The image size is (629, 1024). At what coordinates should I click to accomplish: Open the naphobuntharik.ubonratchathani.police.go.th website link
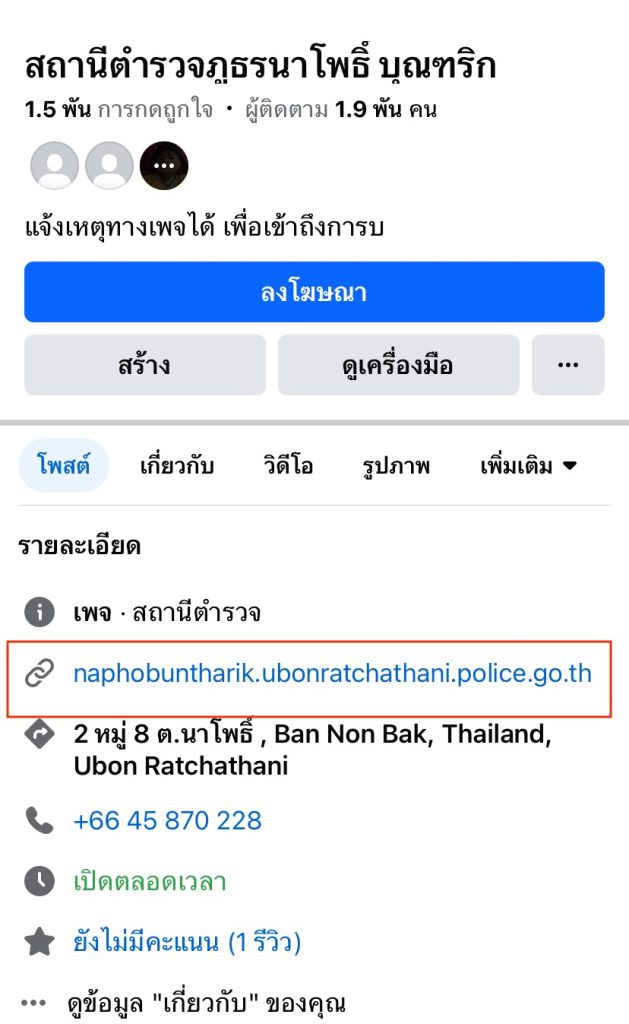332,673
